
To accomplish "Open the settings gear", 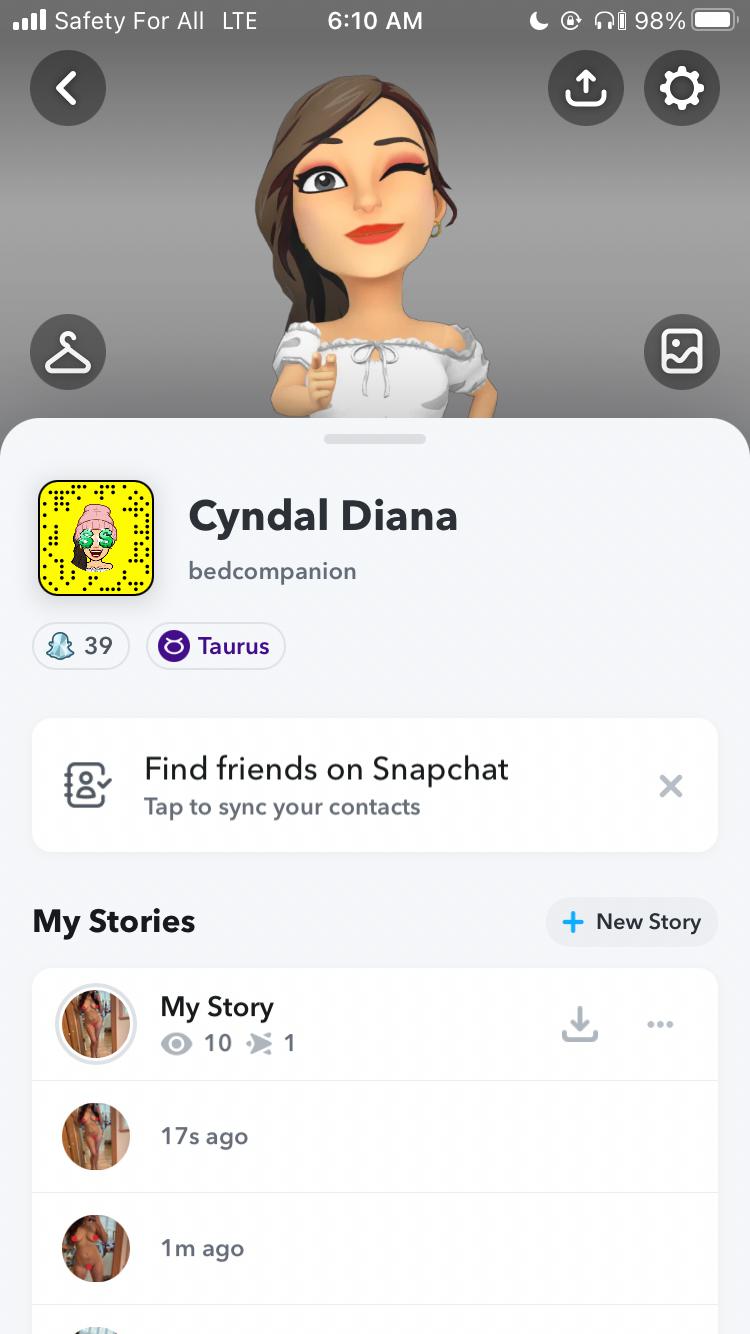I will 682,89.
